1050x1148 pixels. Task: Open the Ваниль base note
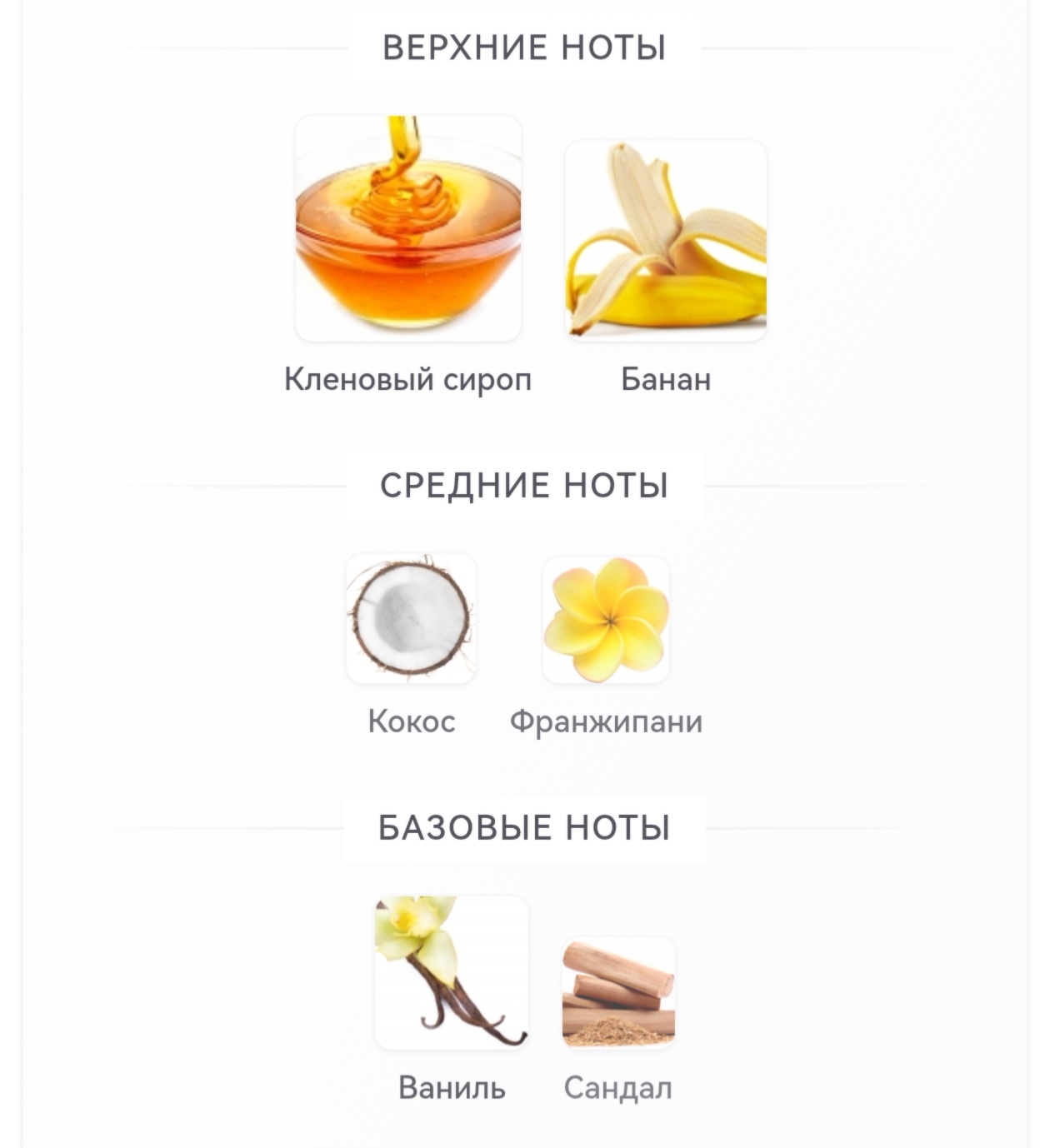(452, 972)
